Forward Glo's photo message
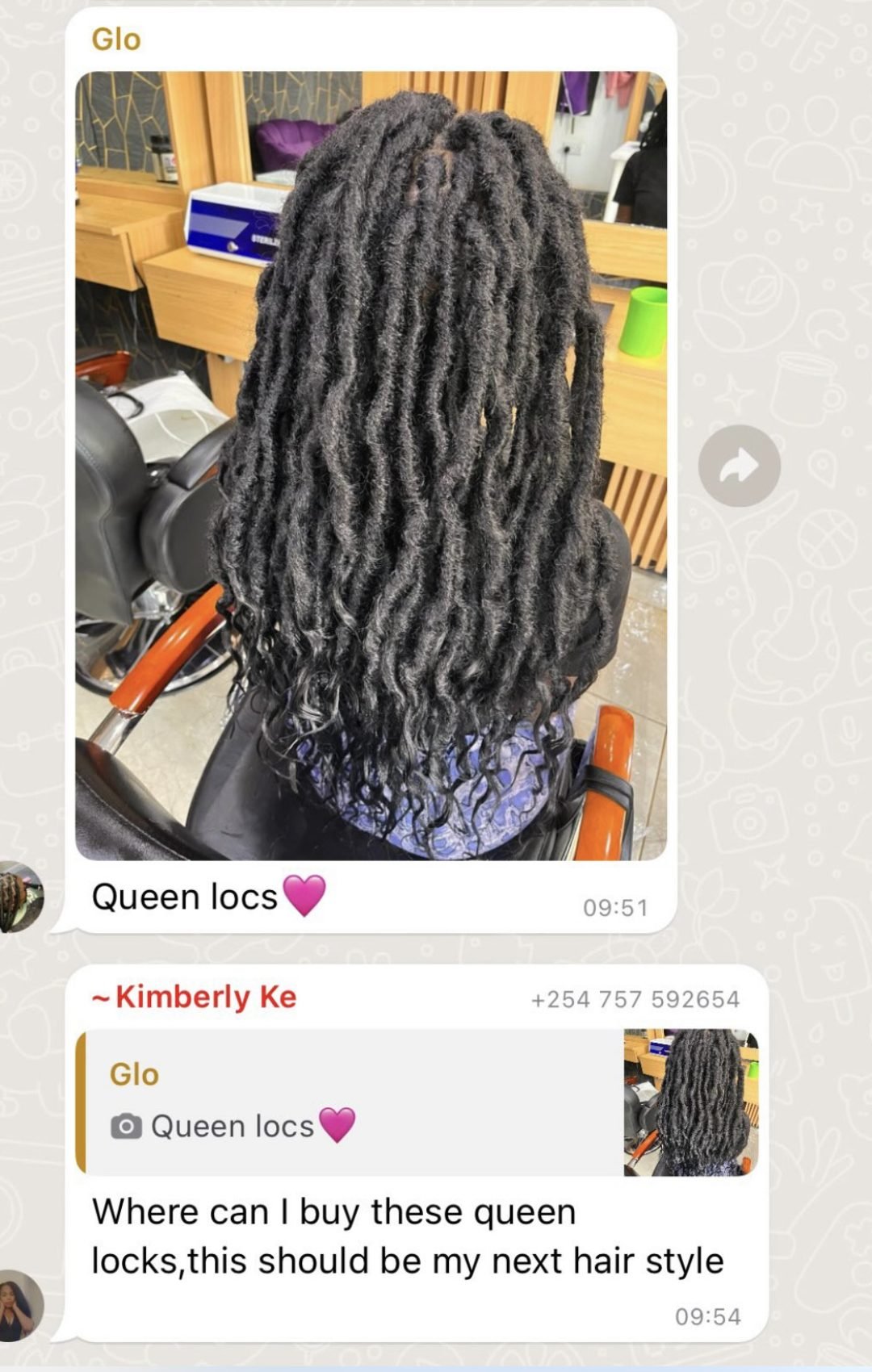The width and height of the screenshot is (872, 1372). pos(739,466)
